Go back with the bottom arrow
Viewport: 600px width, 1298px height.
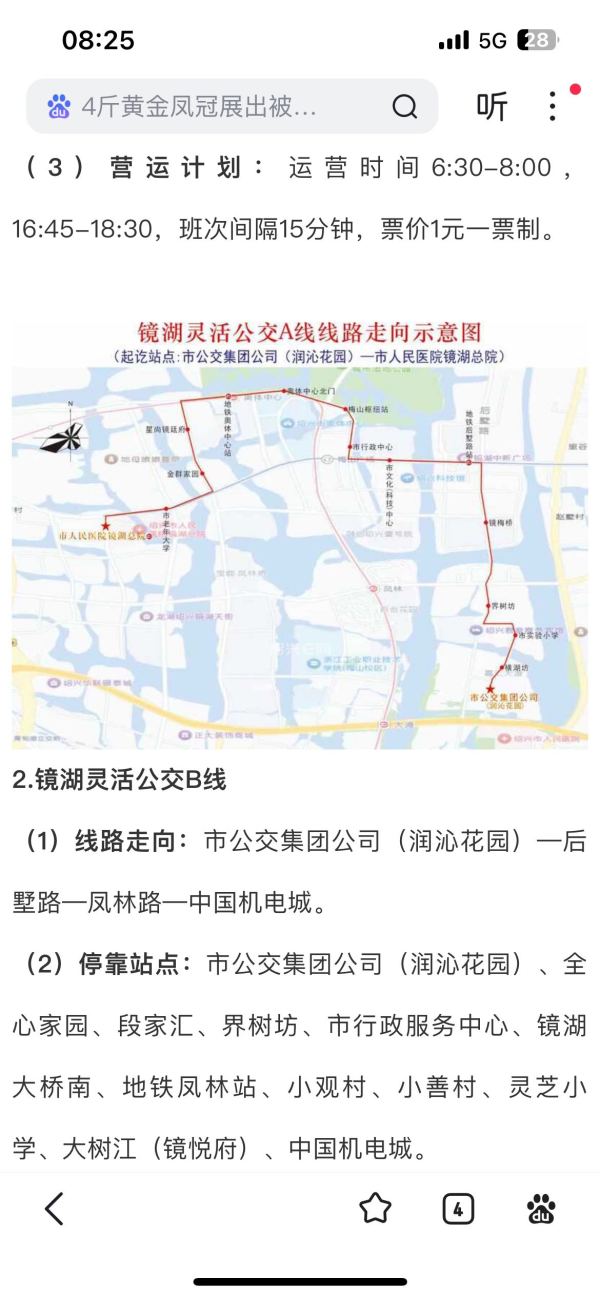[x=55, y=1209]
